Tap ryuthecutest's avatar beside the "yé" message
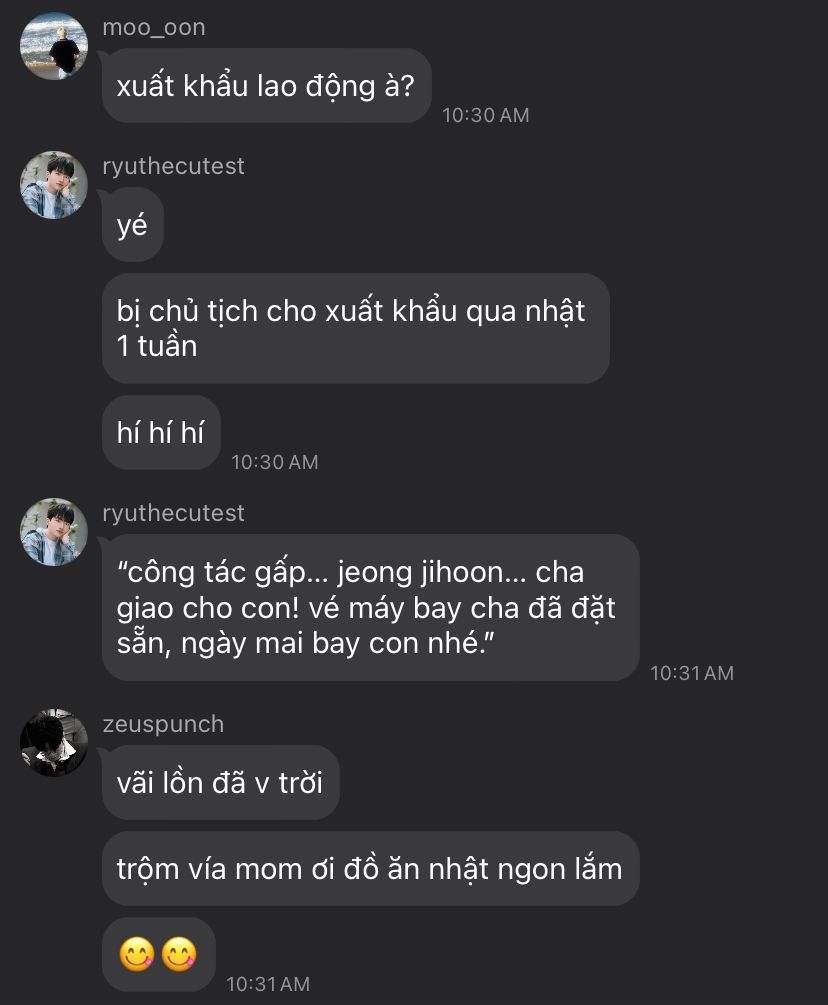 [54, 185]
